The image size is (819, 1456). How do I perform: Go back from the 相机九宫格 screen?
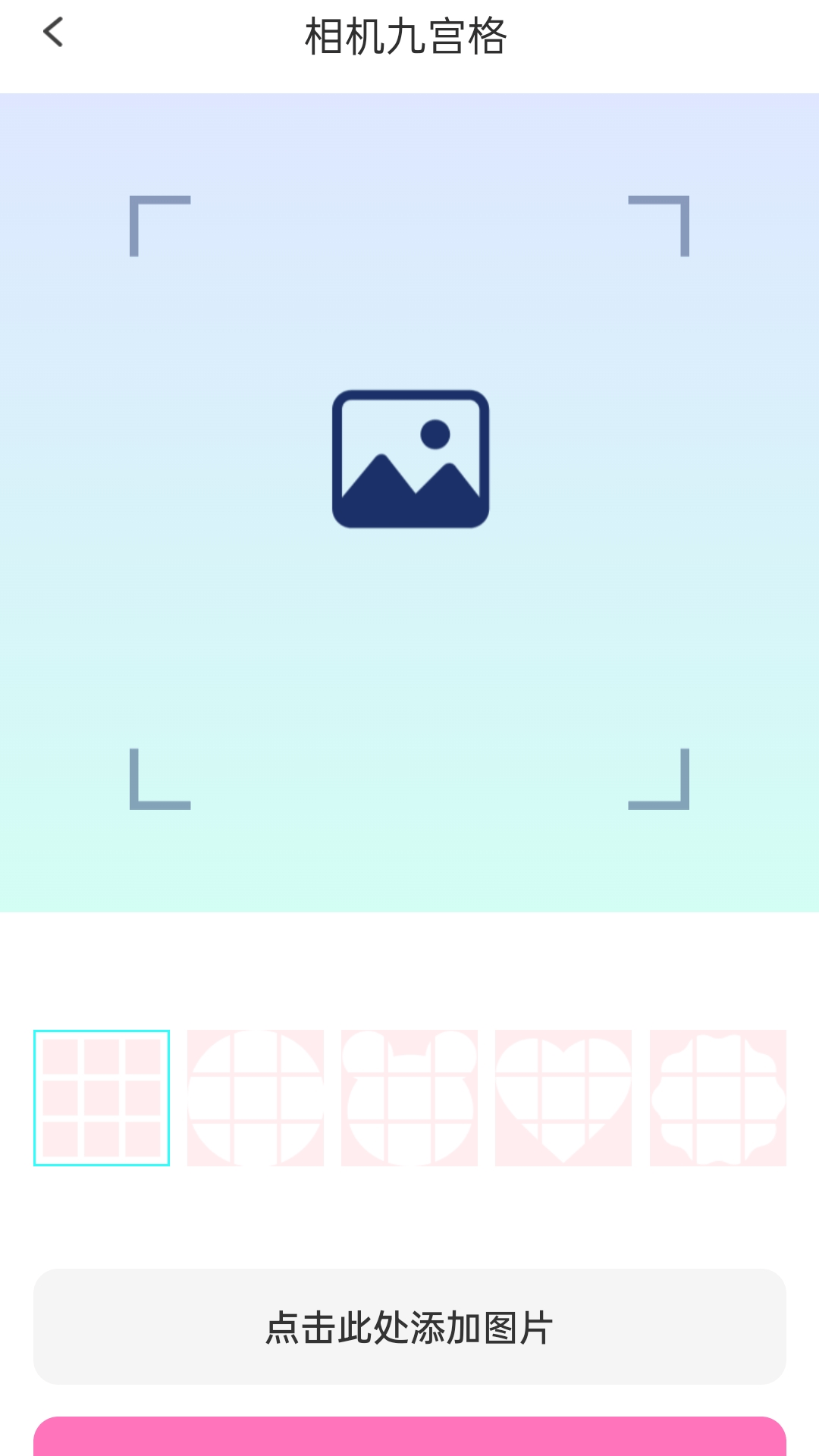tap(53, 33)
